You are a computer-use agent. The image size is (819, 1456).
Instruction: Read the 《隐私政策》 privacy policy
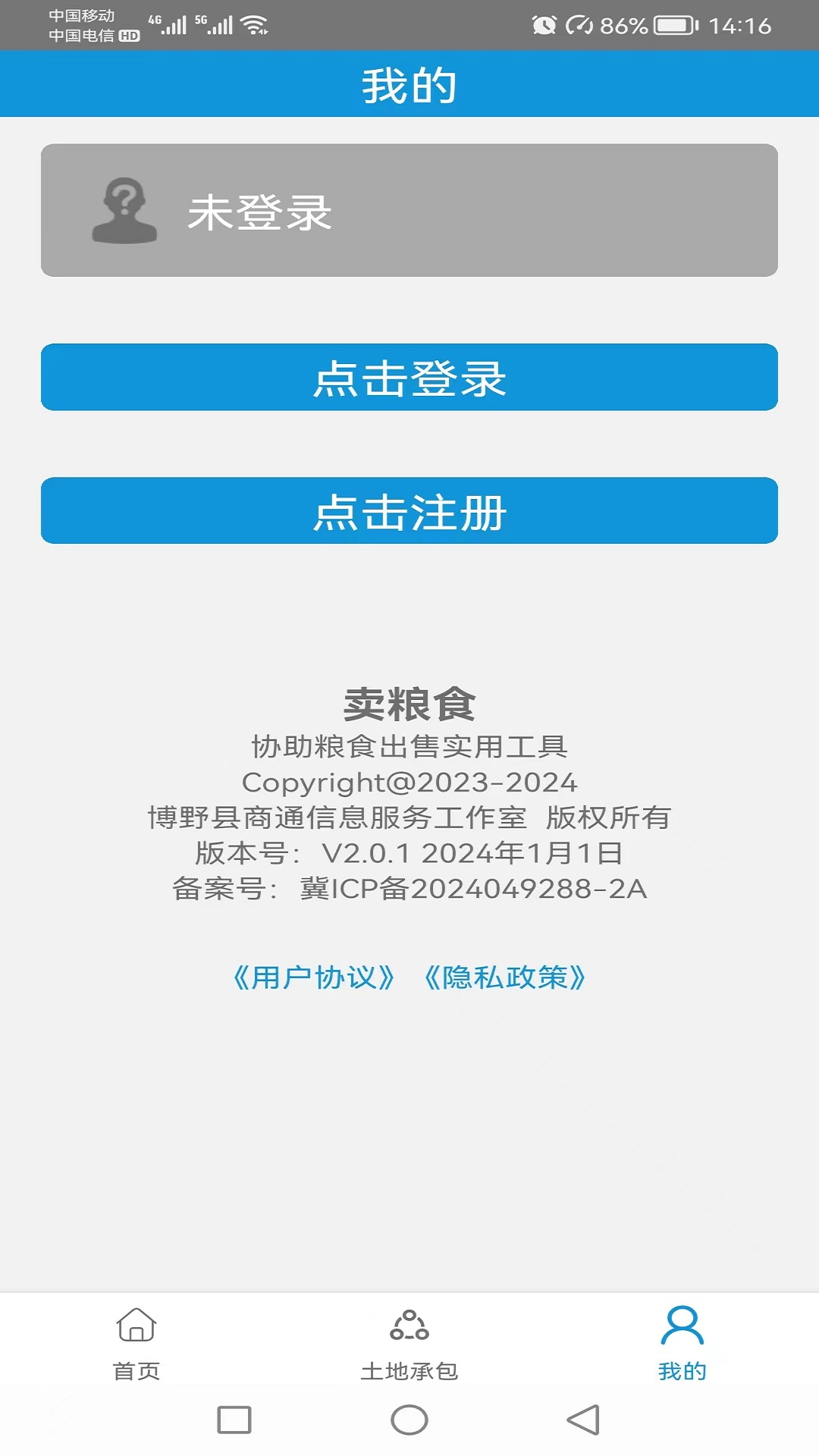point(505,977)
